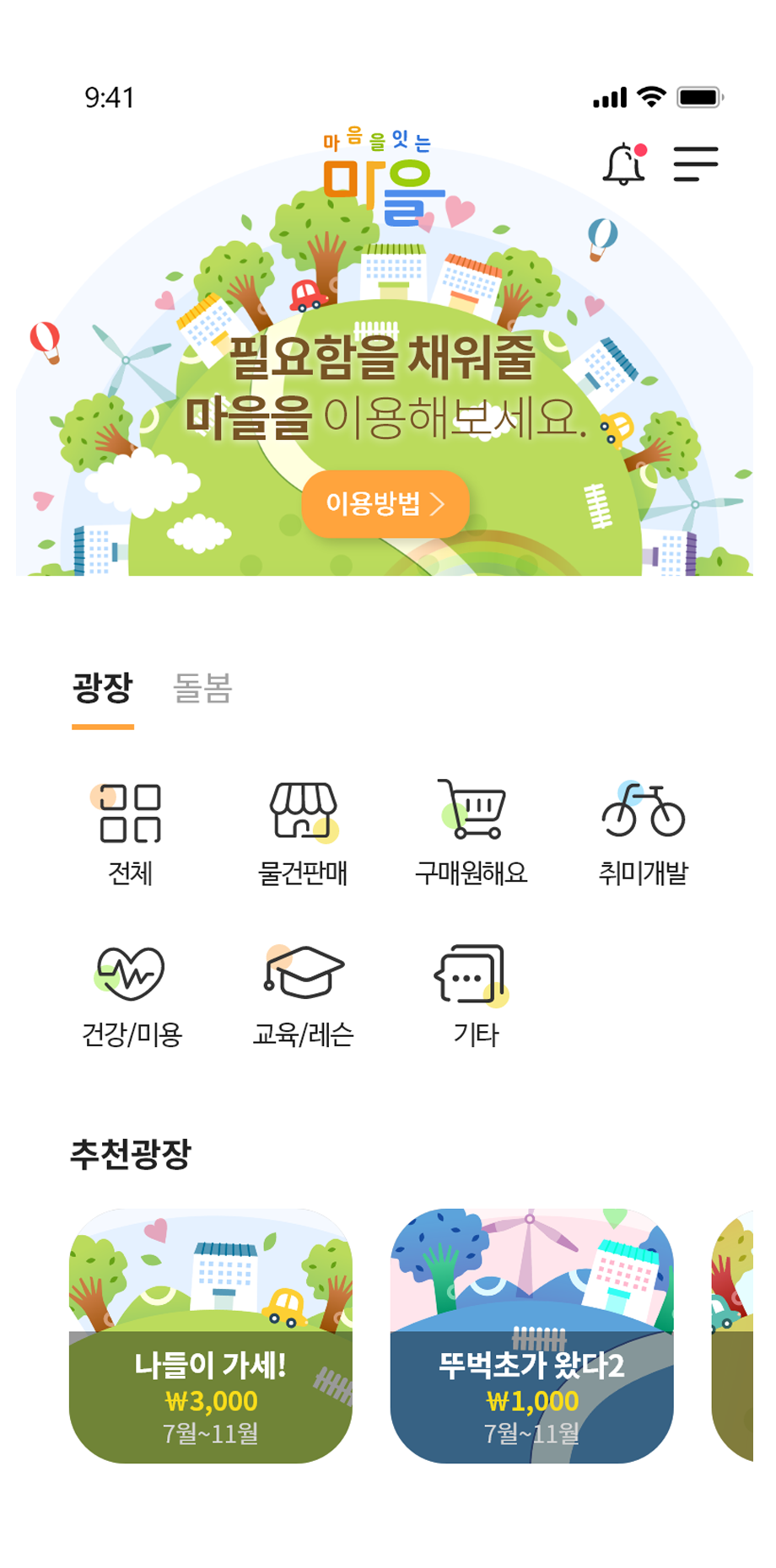The image size is (776, 1568).
Task: Tap the 이용방법 button
Action: [385, 504]
